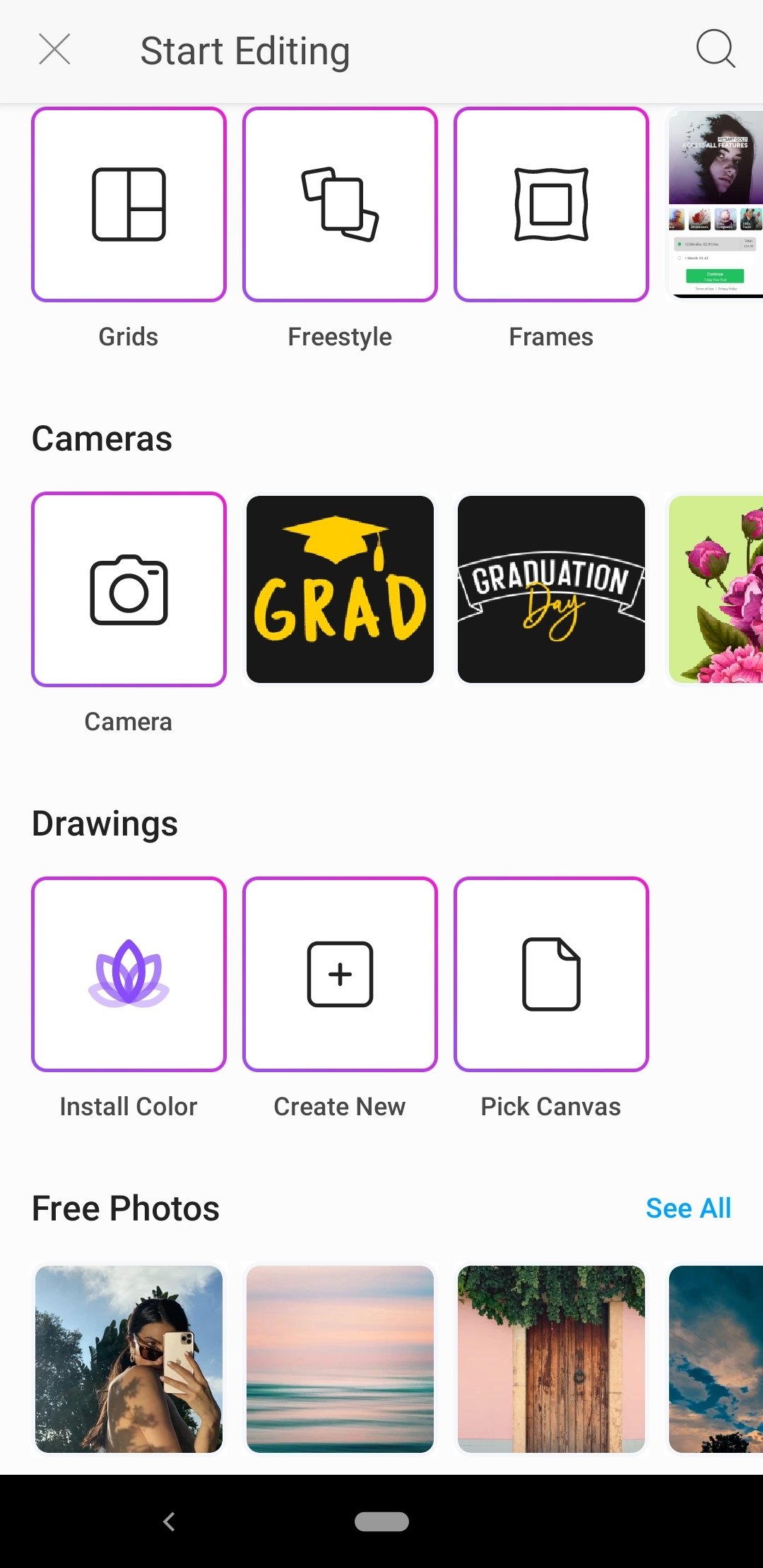The width and height of the screenshot is (763, 1568).
Task: Select the Graduation Day camera sticker
Action: [551, 589]
